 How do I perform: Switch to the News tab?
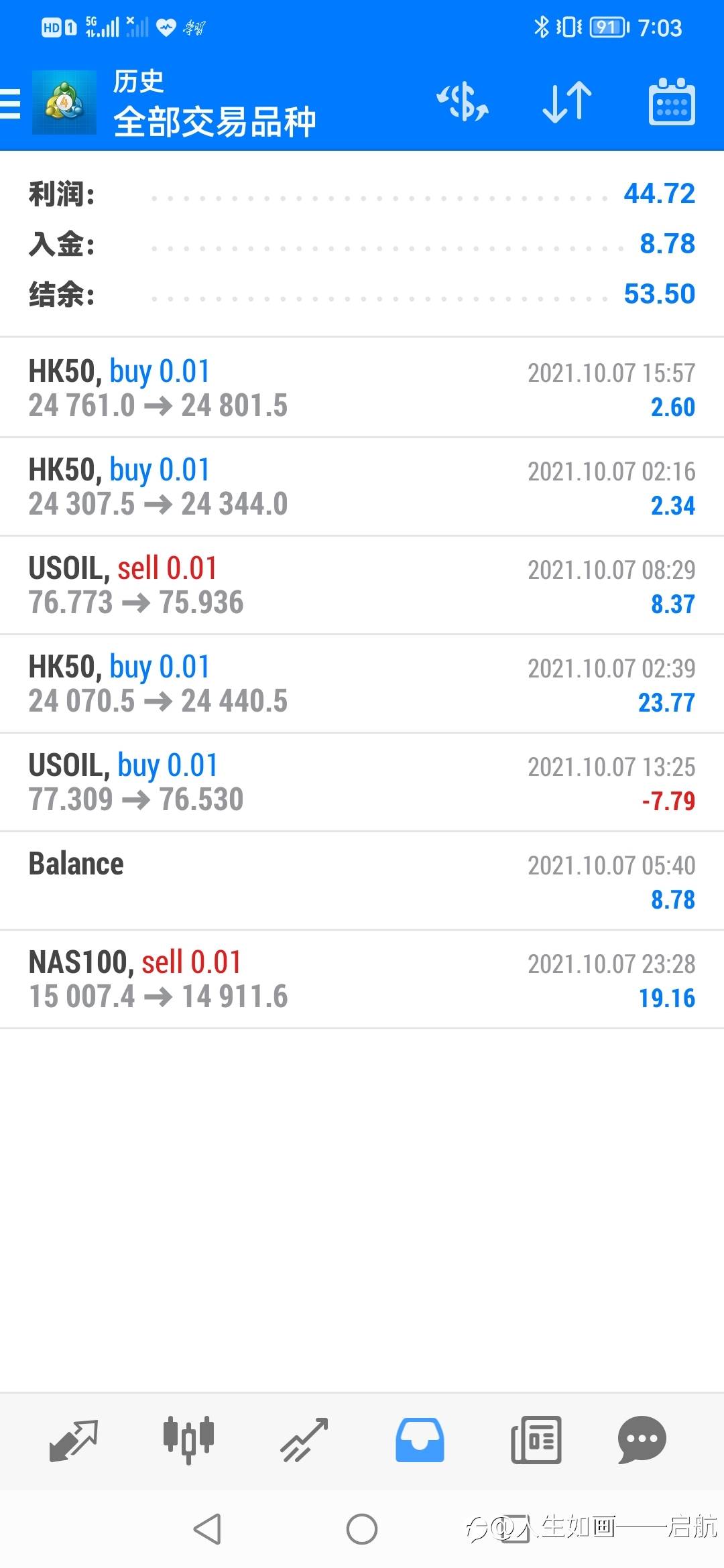click(536, 1439)
